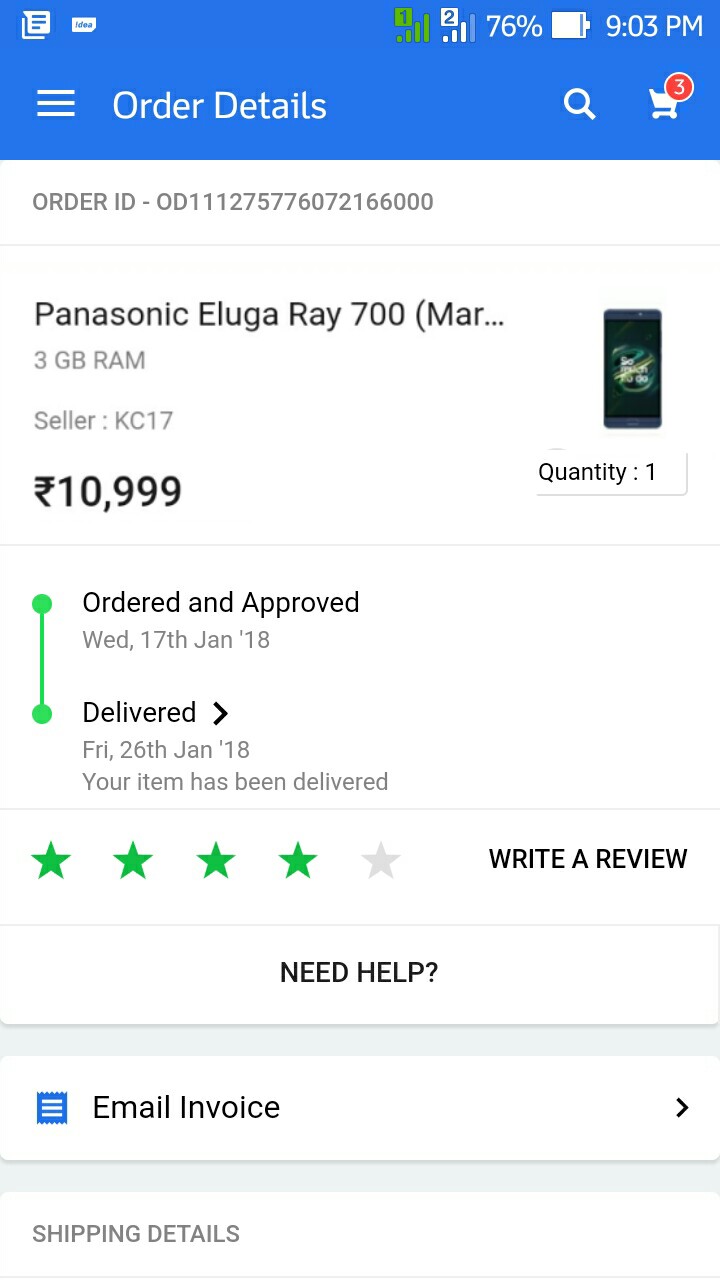Open the hamburger navigation menu
Image resolution: width=720 pixels, height=1280 pixels.
[56, 104]
